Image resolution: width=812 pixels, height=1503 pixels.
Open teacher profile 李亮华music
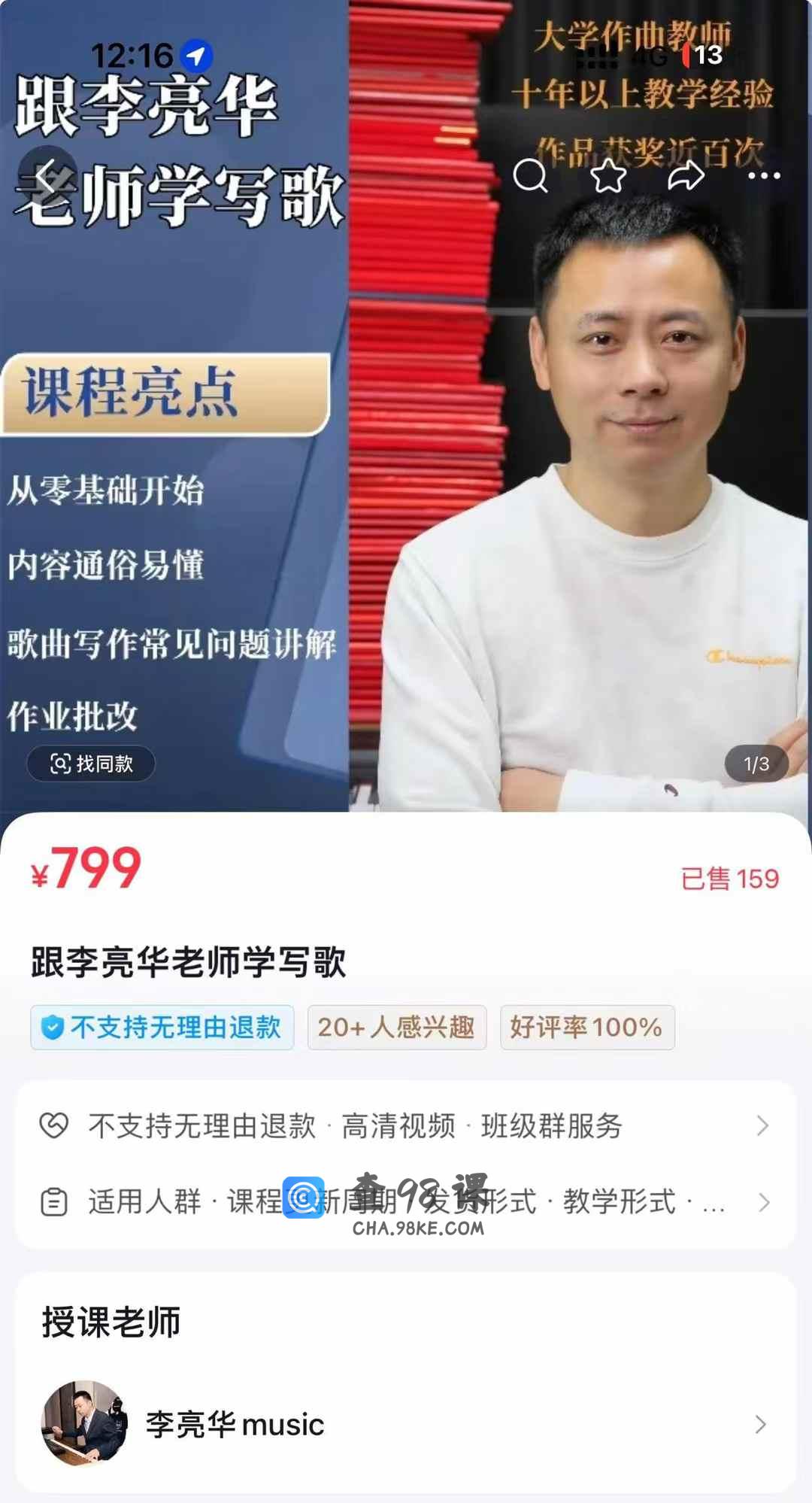tap(406, 1424)
